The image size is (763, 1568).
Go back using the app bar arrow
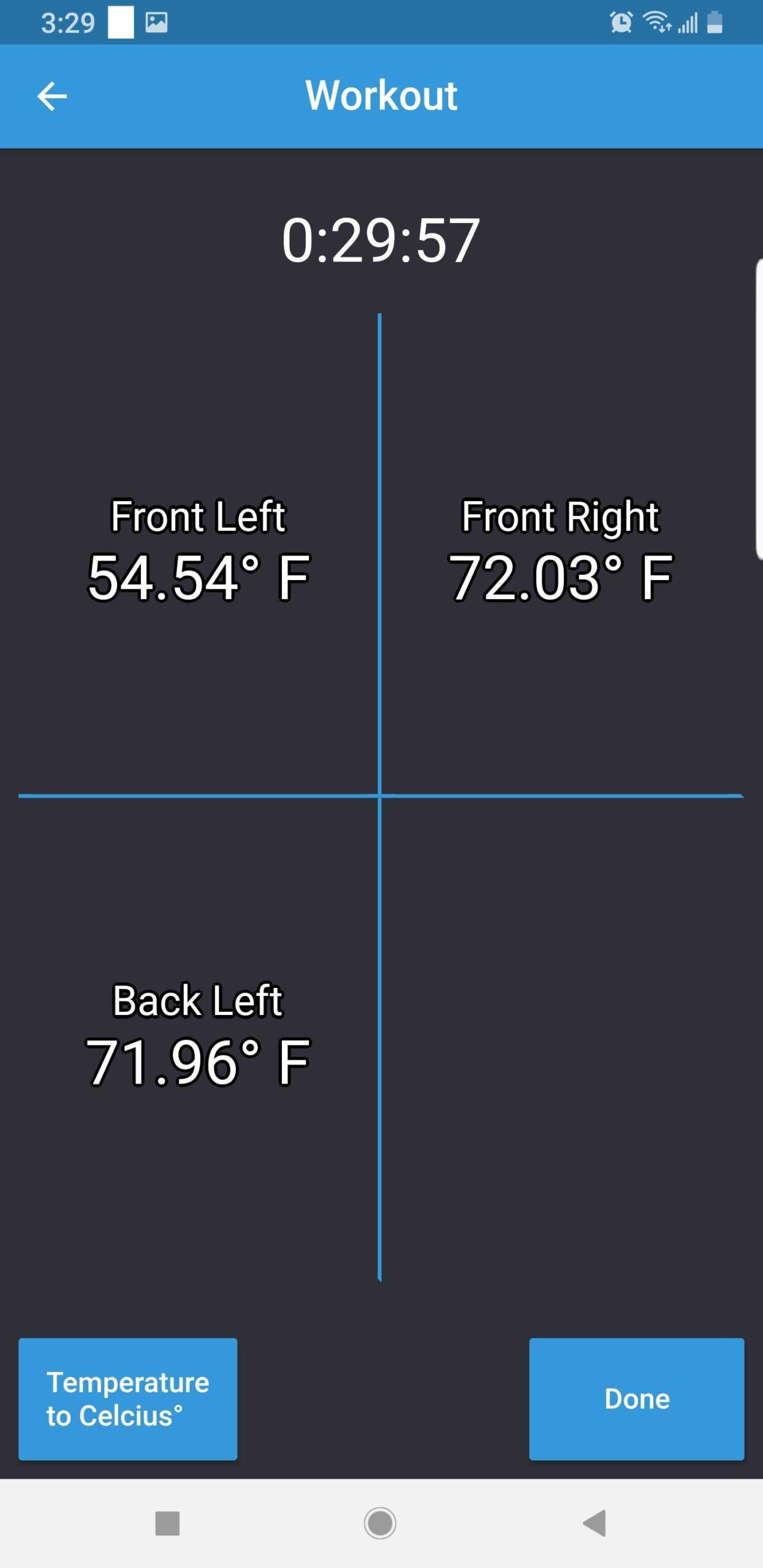[x=52, y=96]
